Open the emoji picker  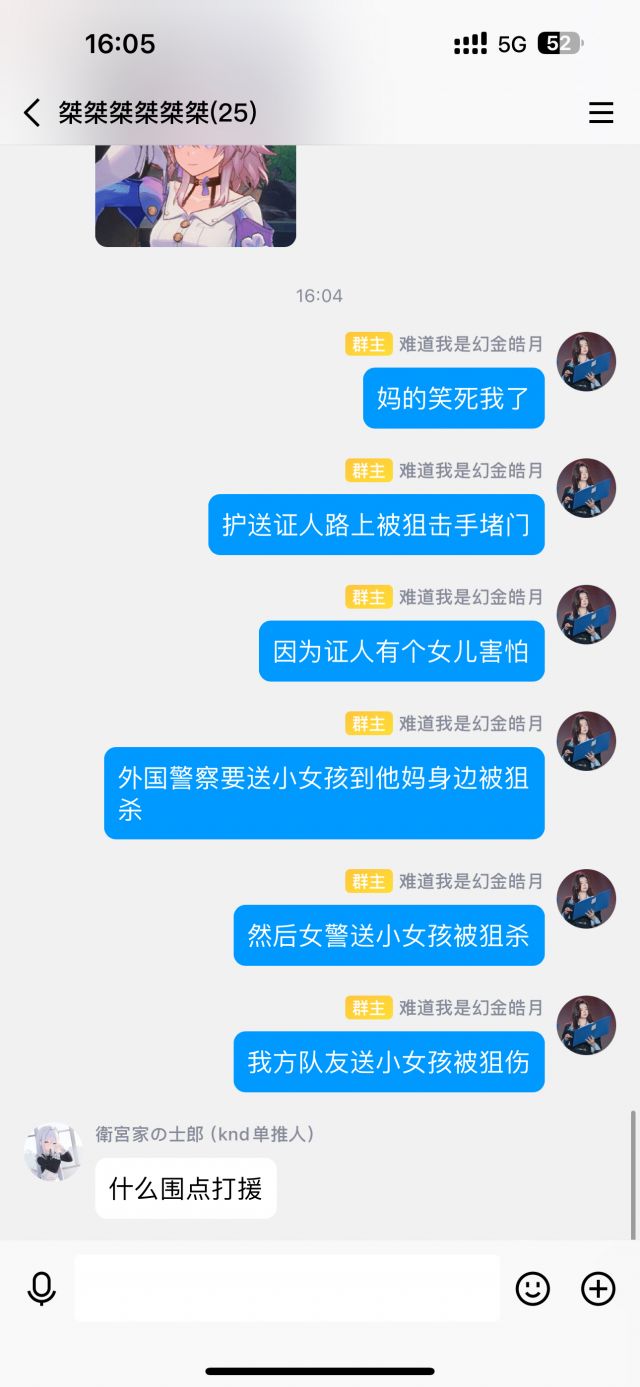pyautogui.click(x=533, y=1289)
